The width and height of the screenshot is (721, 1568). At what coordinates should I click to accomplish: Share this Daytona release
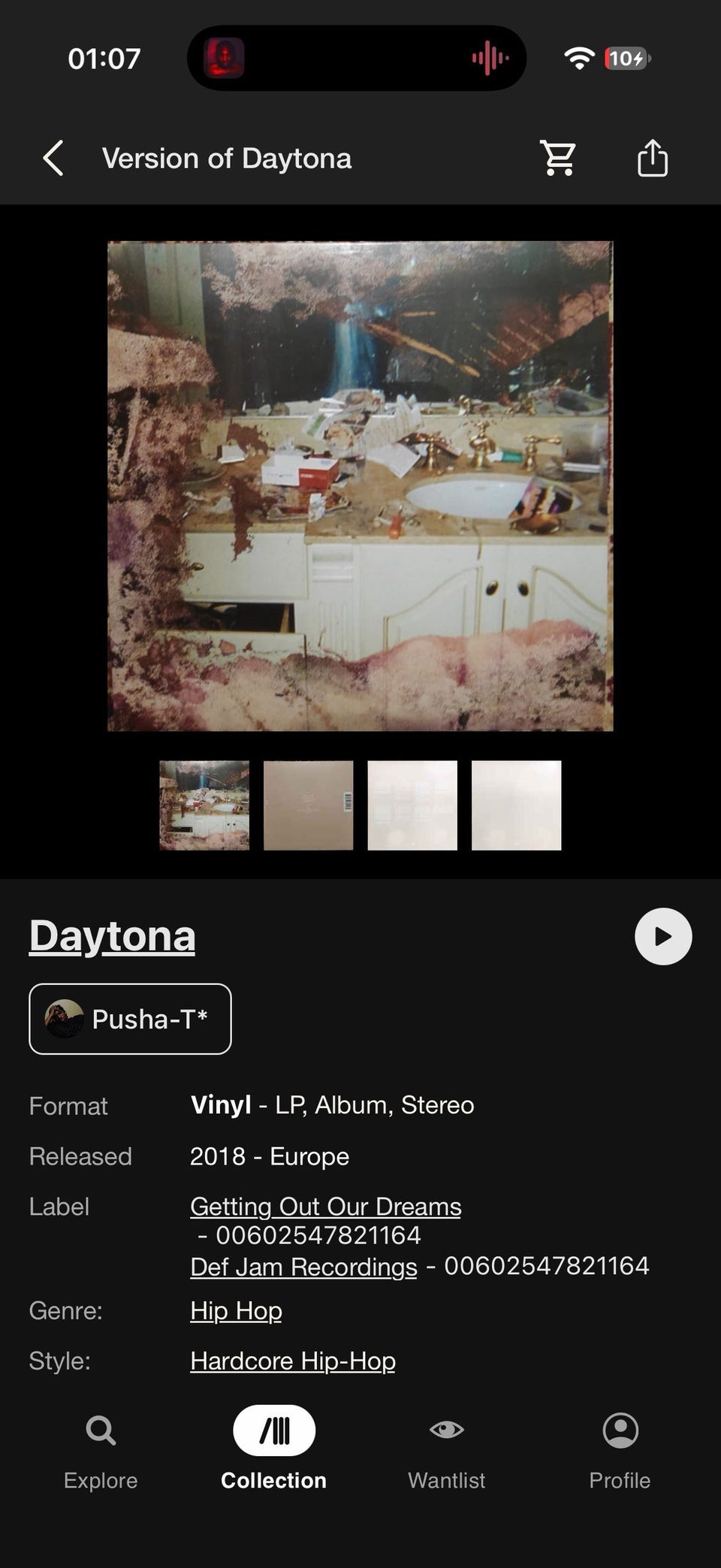pyautogui.click(x=652, y=158)
